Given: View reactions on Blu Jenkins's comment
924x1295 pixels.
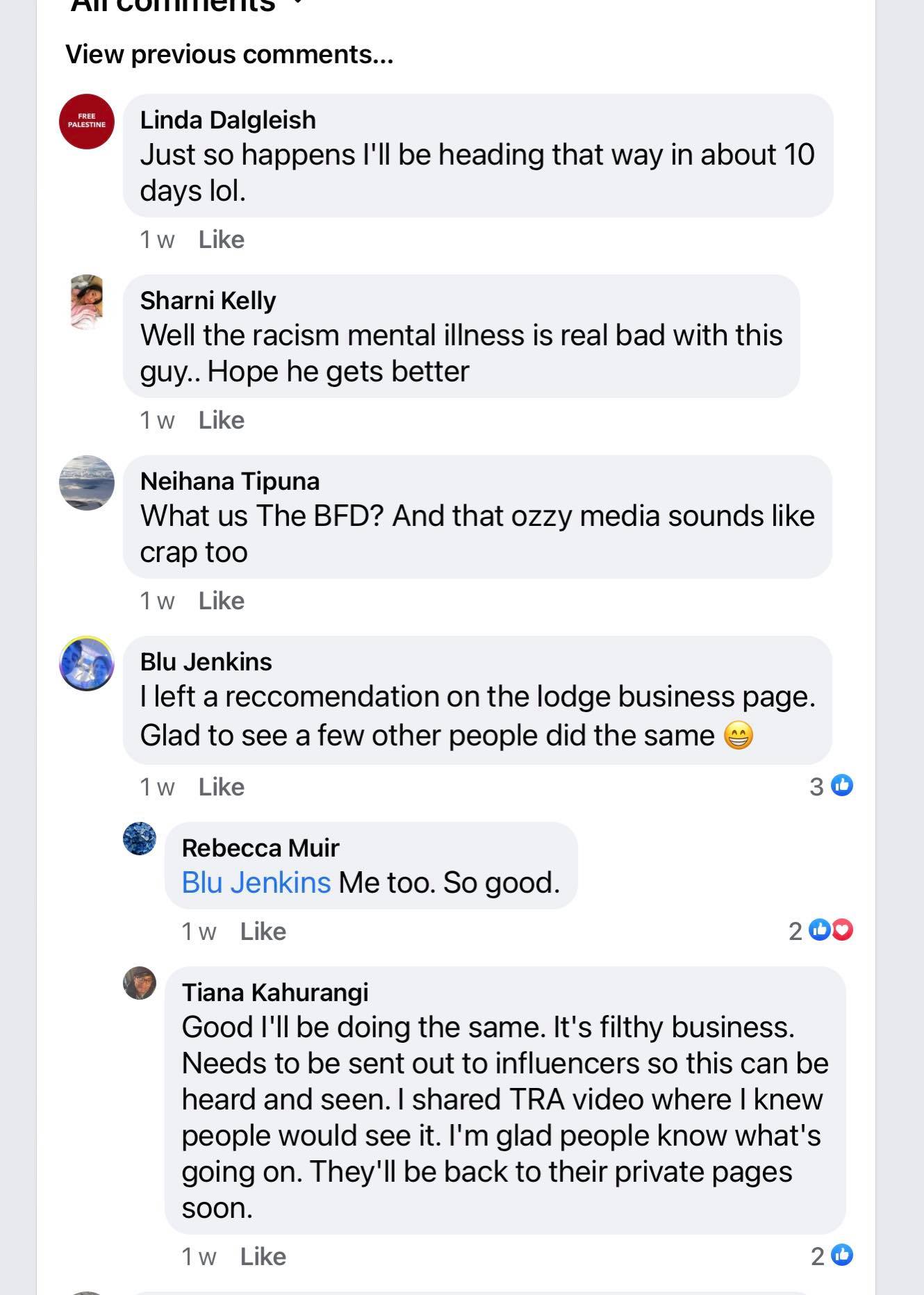Looking at the screenshot, I should 832,786.
